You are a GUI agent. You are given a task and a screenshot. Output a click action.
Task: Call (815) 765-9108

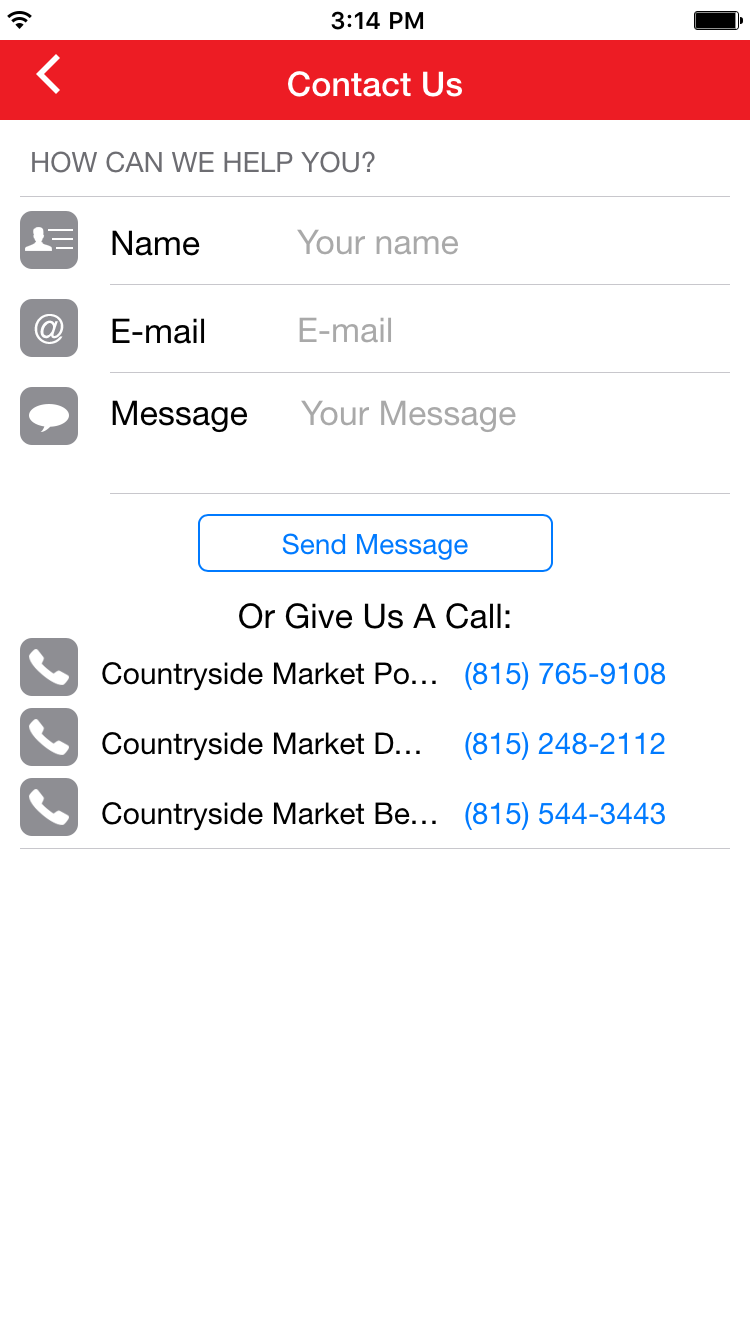click(564, 674)
